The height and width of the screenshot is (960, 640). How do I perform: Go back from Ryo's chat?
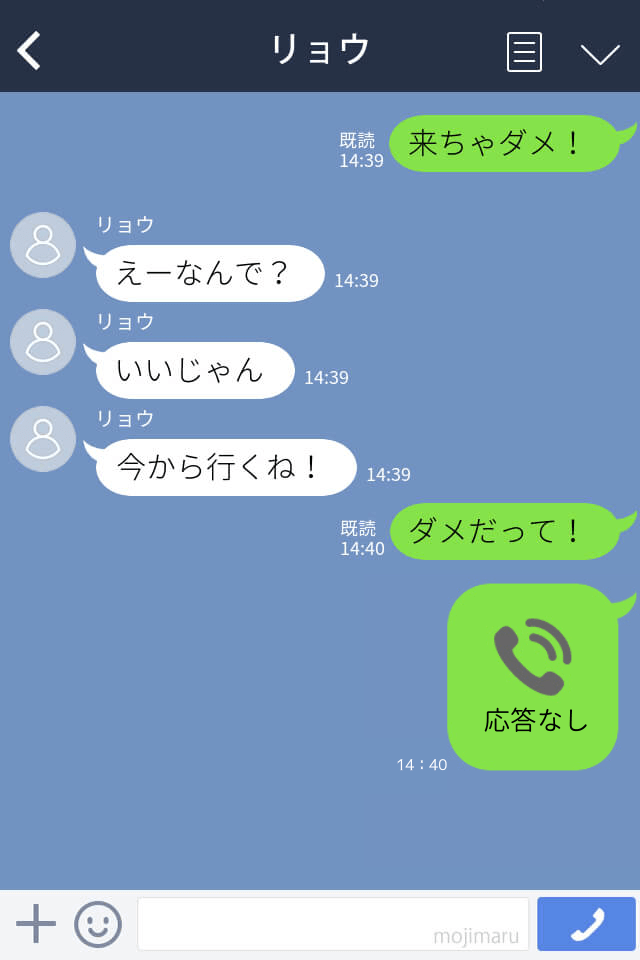pos(30,50)
